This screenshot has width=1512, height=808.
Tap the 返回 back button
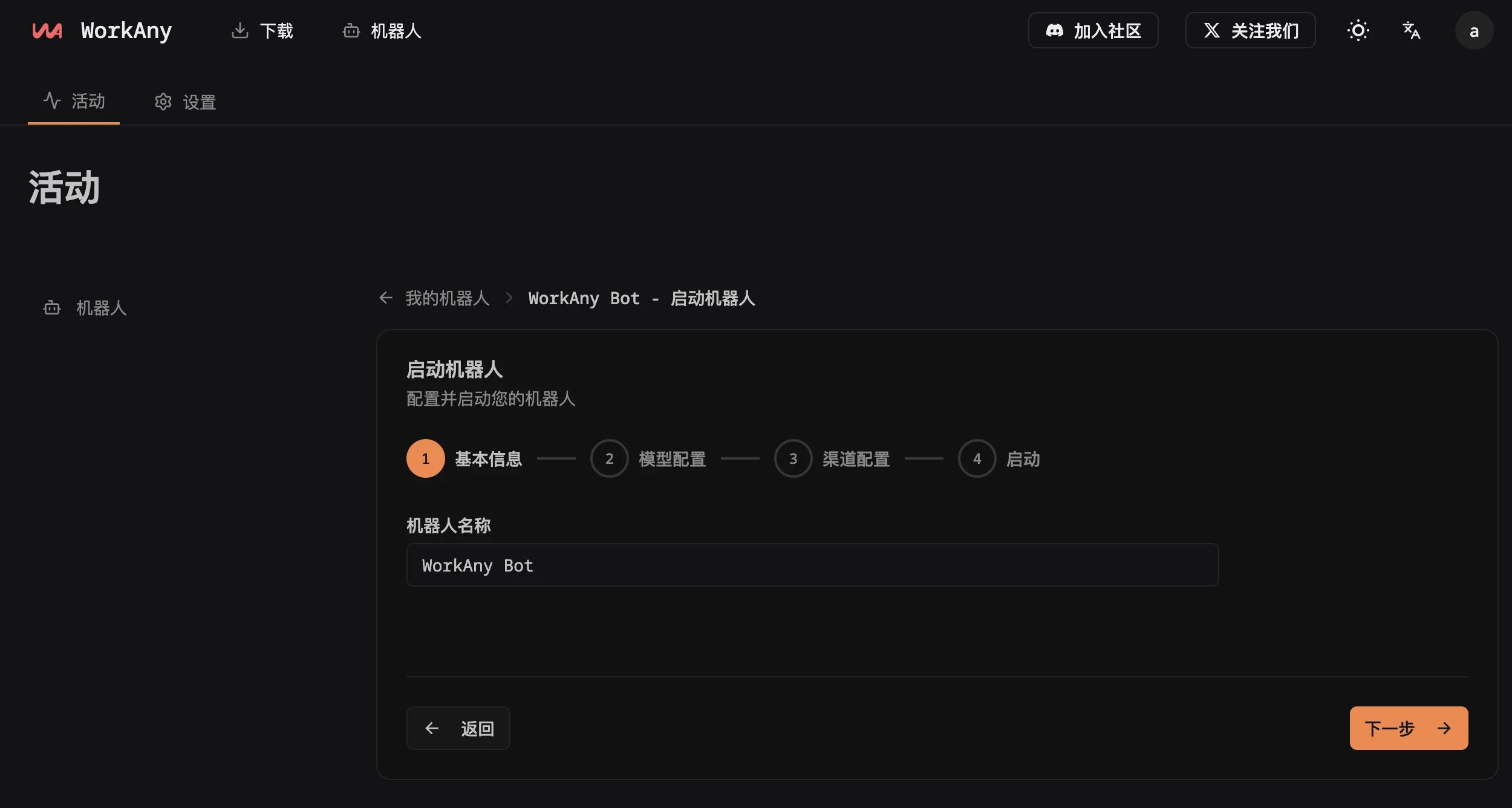458,728
